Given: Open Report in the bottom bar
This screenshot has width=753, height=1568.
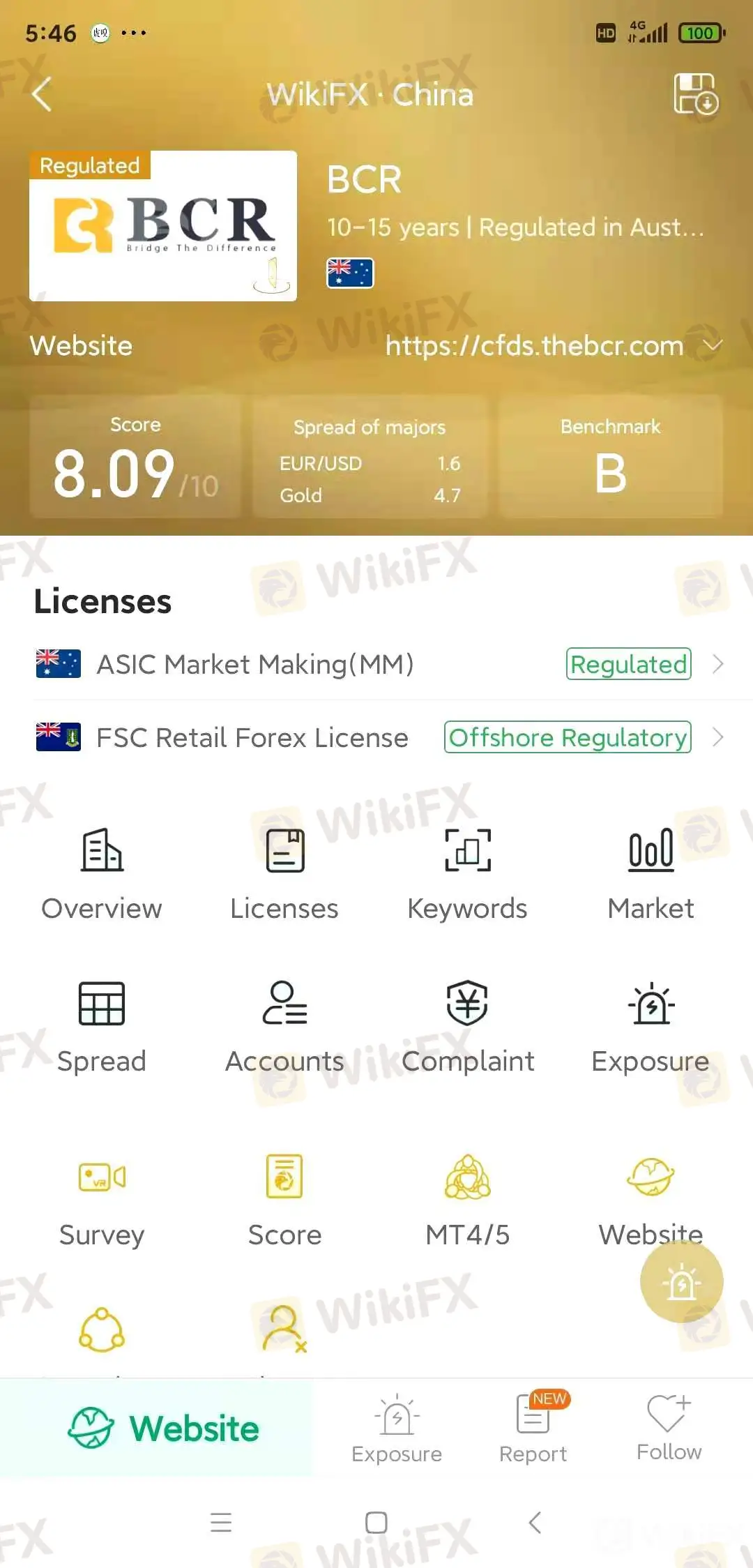Looking at the screenshot, I should click(x=533, y=1428).
